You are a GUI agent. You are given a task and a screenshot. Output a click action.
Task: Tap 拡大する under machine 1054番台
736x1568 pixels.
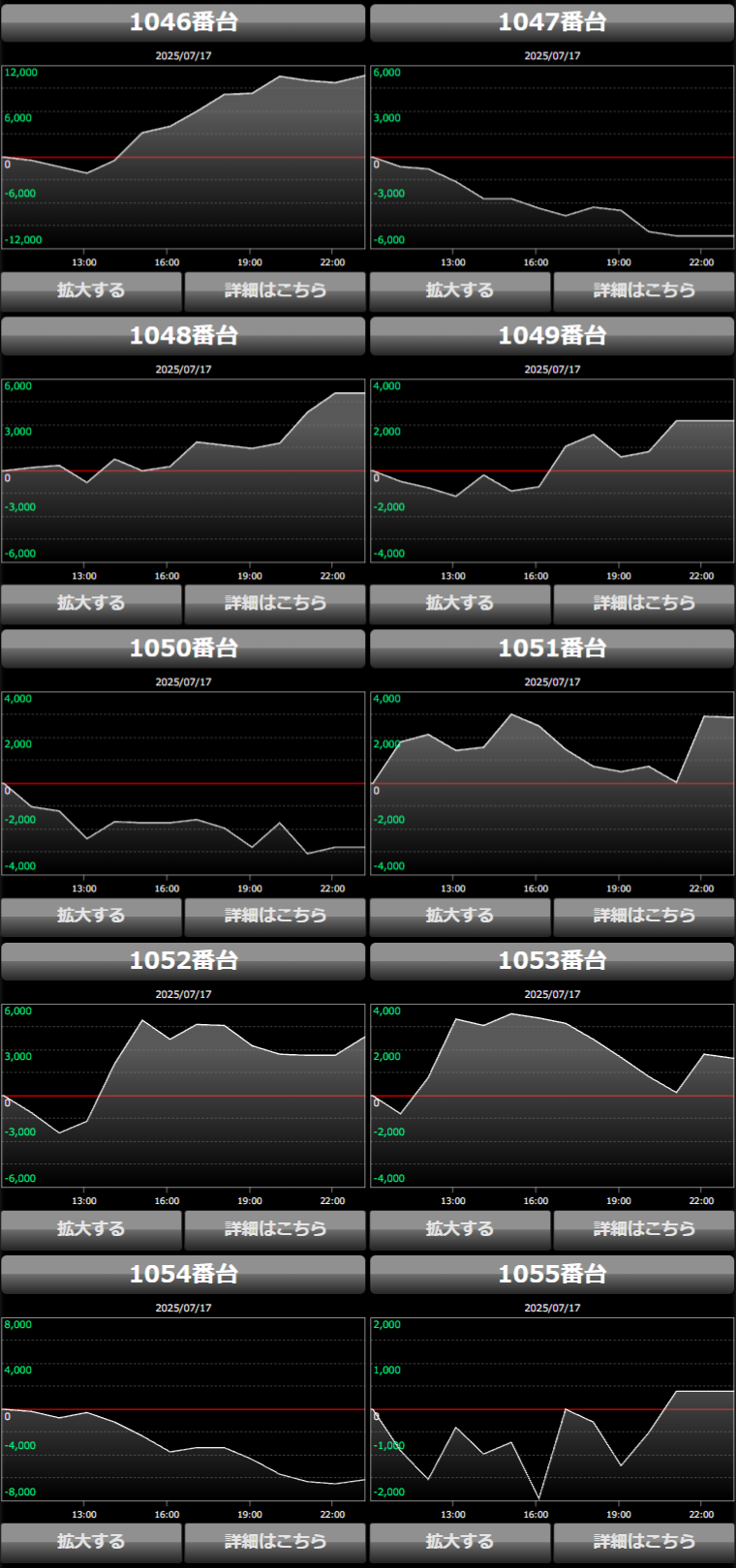pyautogui.click(x=91, y=1541)
